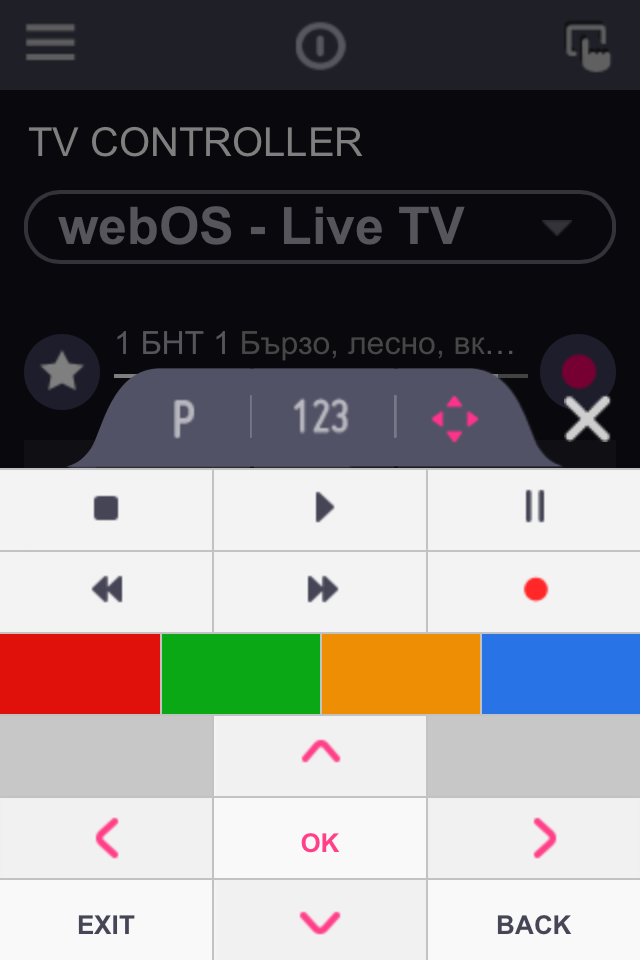Start playback with the play button
Viewport: 640px width, 960px height.
pyautogui.click(x=322, y=509)
